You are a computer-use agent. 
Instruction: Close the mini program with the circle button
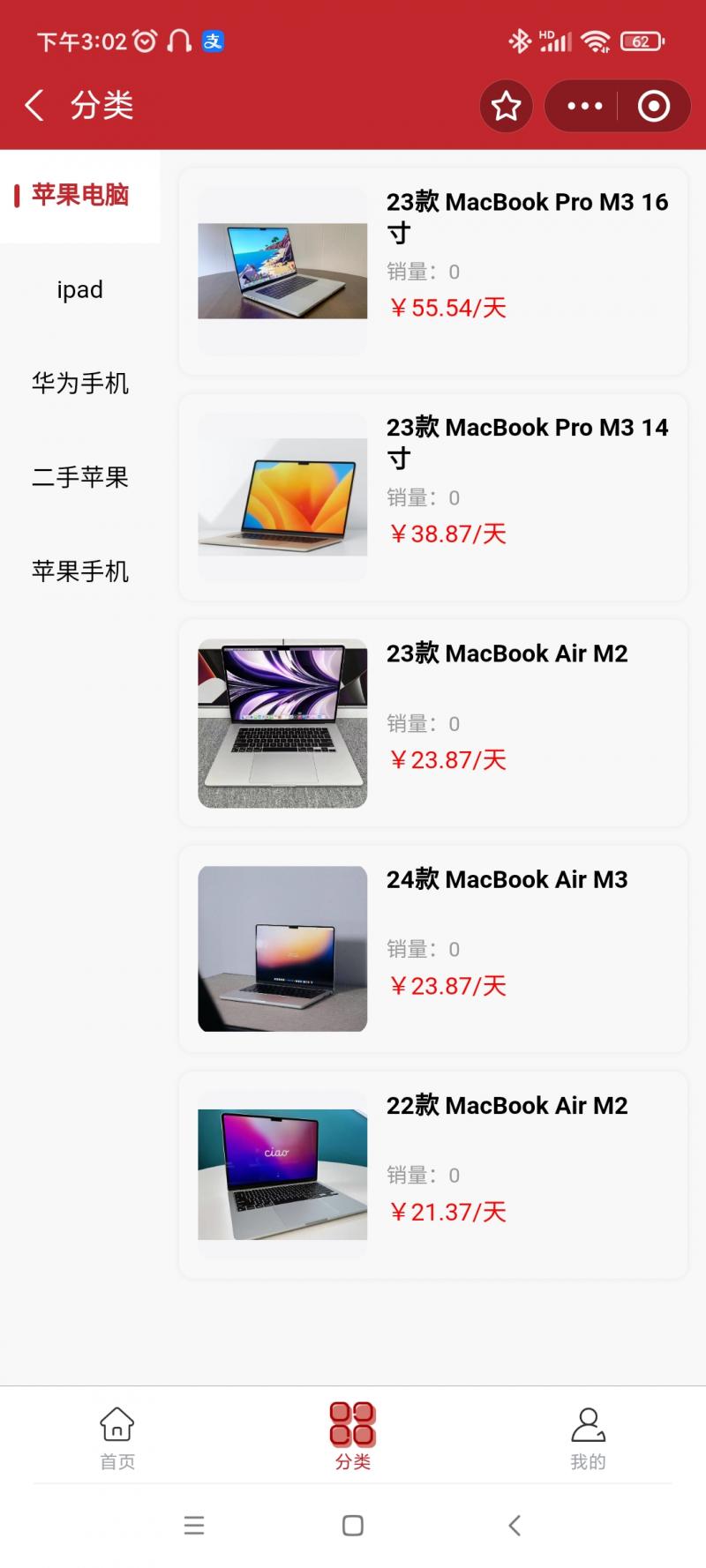(653, 107)
